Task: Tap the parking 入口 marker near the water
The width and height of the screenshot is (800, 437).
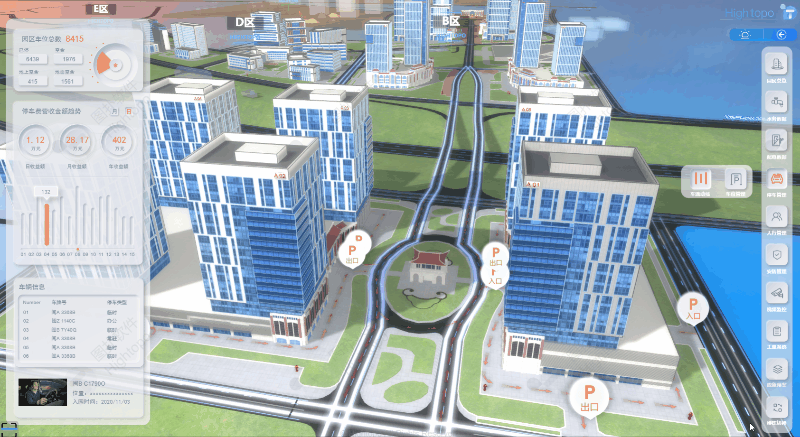Action: click(692, 307)
